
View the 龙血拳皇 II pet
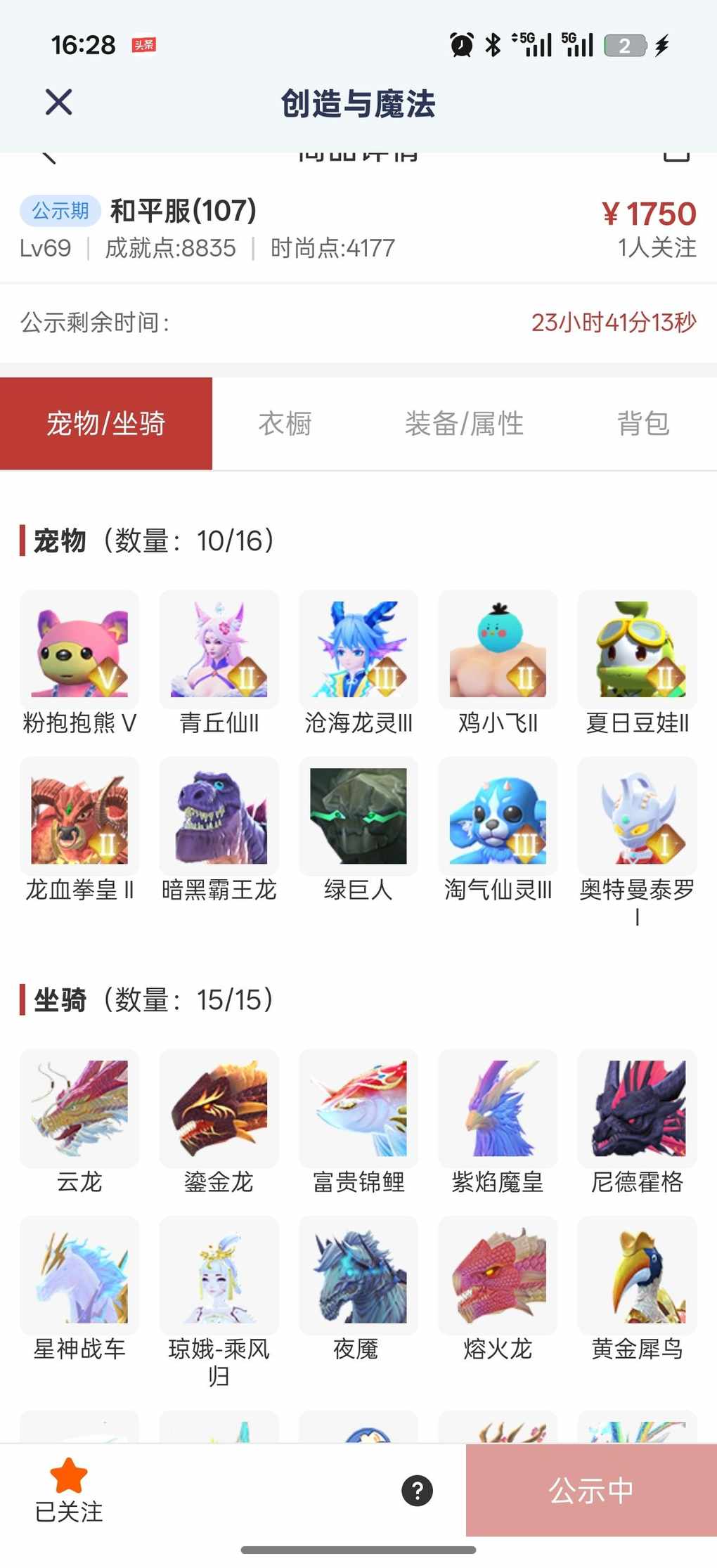click(79, 816)
